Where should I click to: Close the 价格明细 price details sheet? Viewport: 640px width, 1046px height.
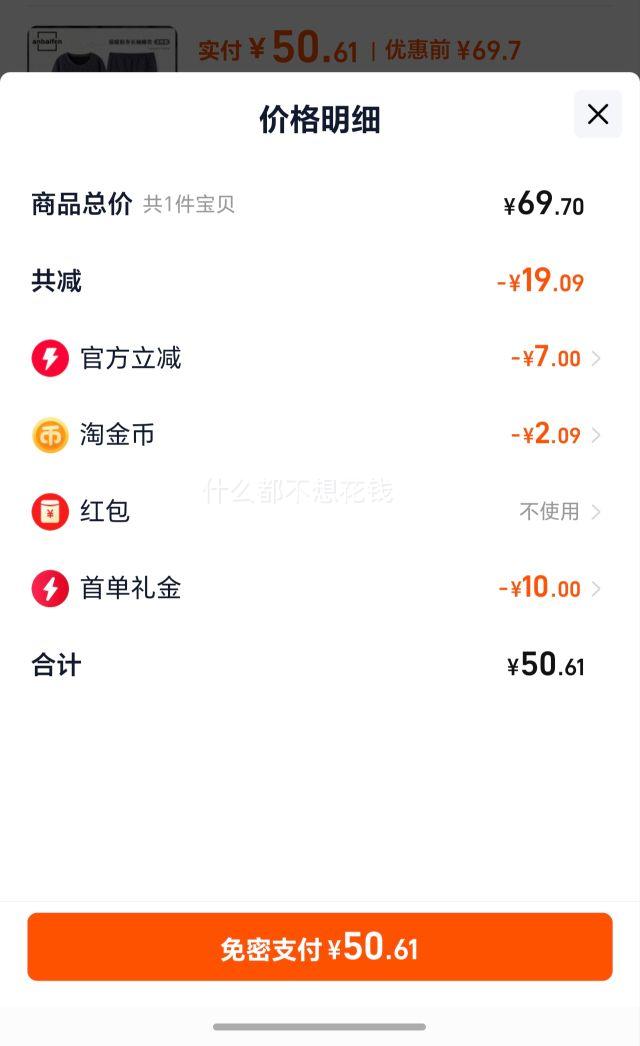(597, 115)
